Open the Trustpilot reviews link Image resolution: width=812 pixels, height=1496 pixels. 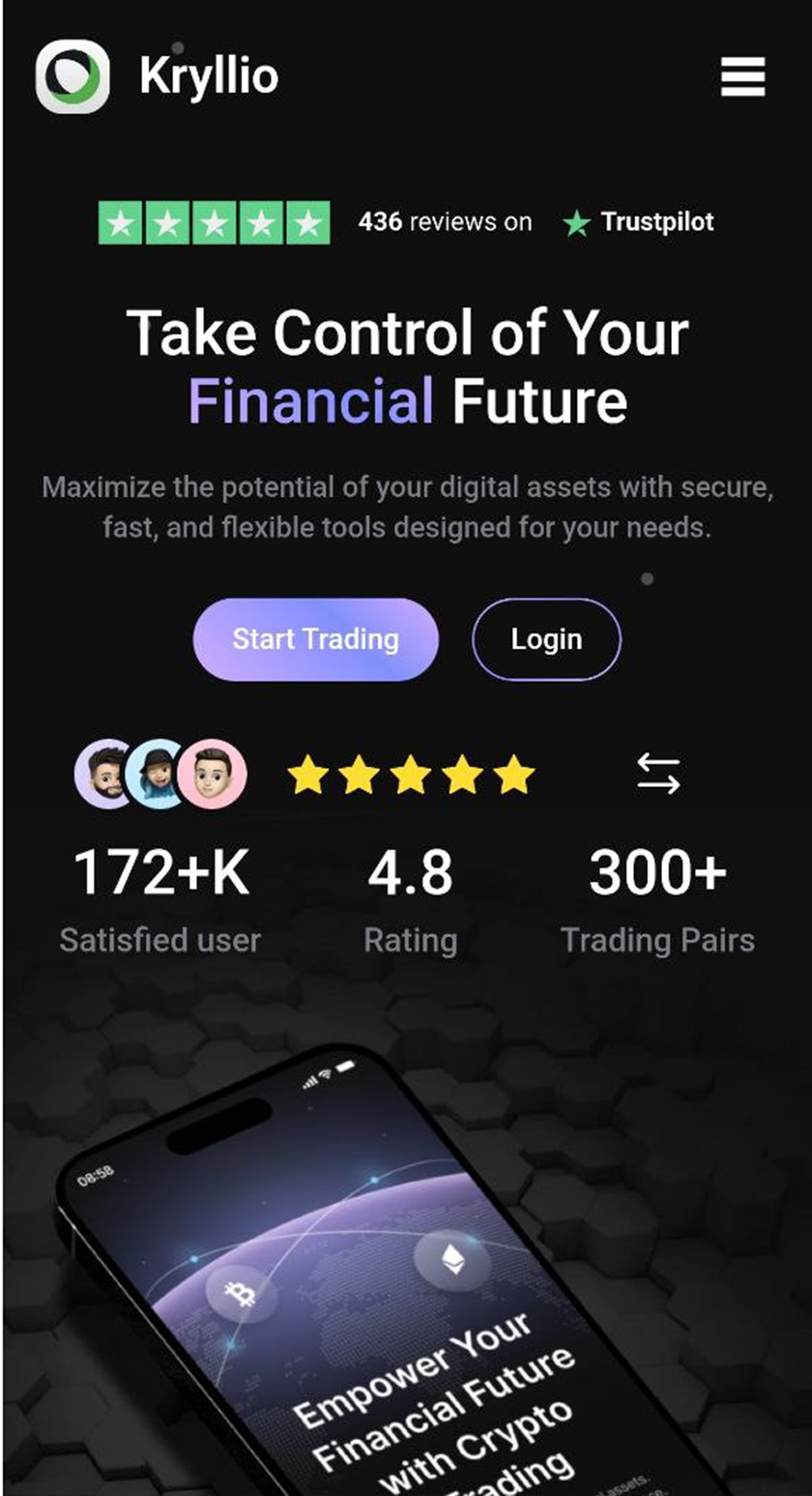(x=638, y=222)
